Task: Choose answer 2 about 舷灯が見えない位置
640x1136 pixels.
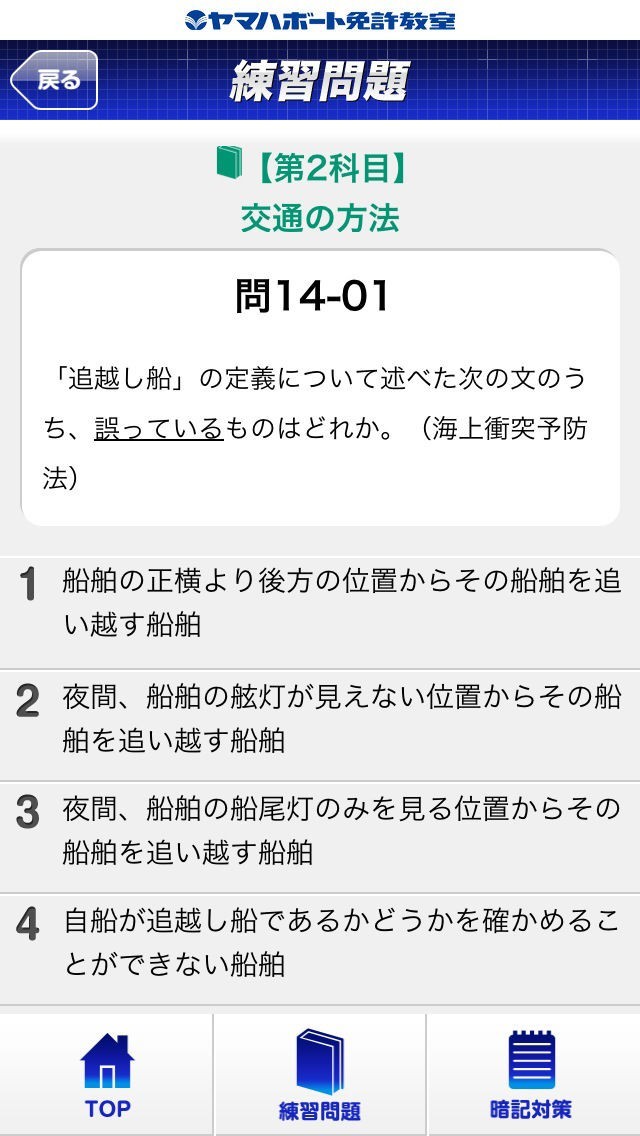Action: coord(320,719)
